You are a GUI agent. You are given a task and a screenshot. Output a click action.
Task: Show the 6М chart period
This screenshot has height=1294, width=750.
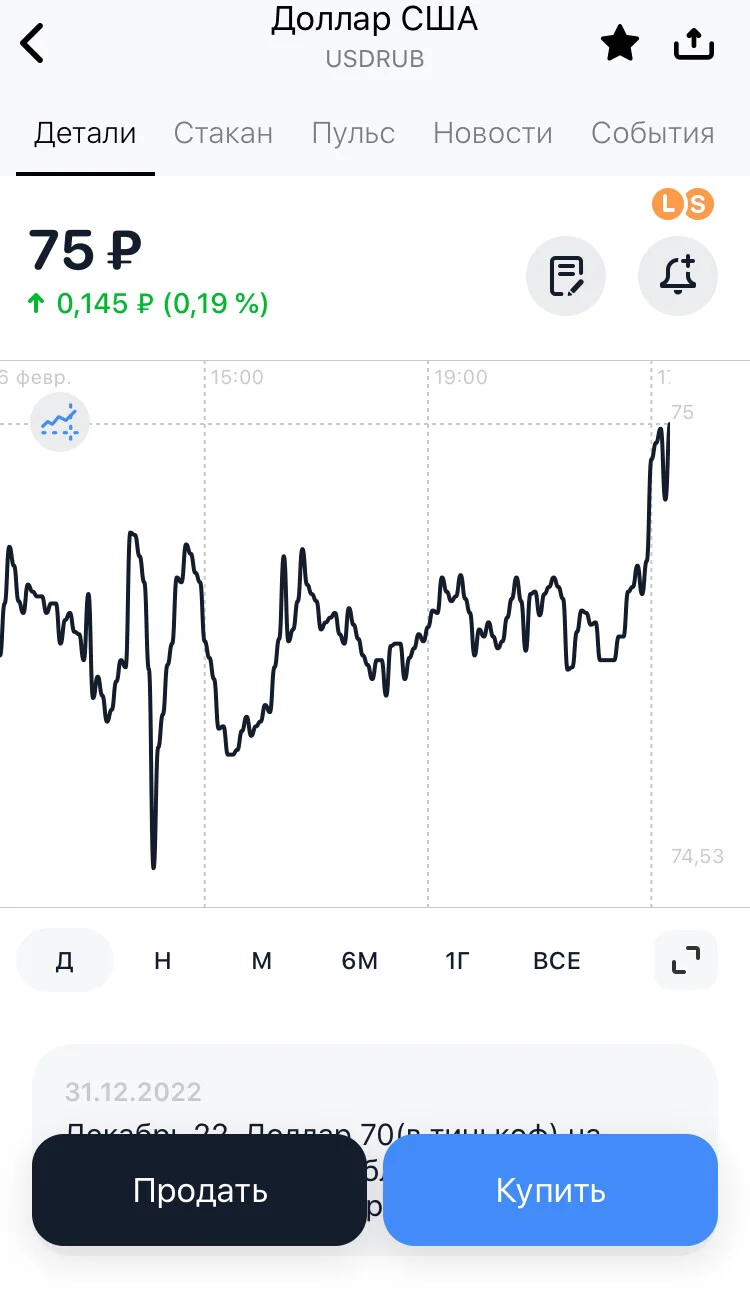[x=360, y=961]
